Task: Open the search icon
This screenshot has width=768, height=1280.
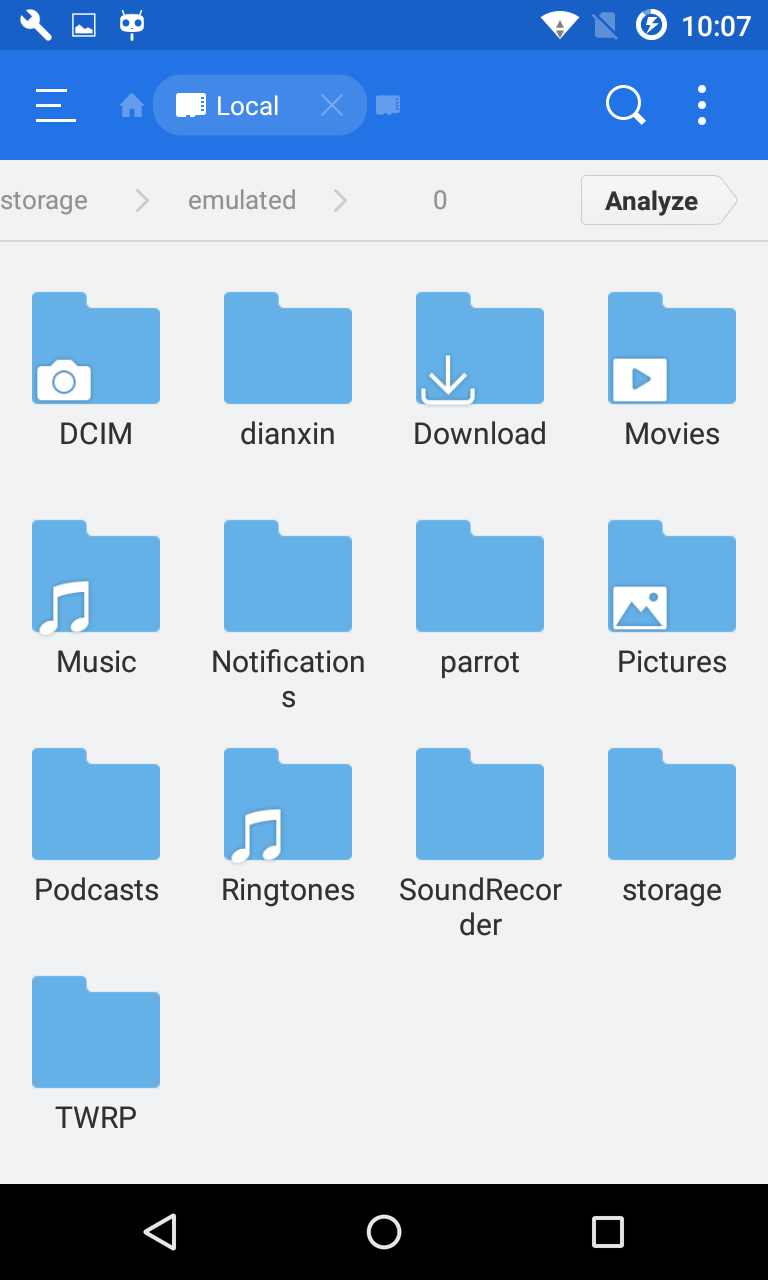Action: [626, 105]
